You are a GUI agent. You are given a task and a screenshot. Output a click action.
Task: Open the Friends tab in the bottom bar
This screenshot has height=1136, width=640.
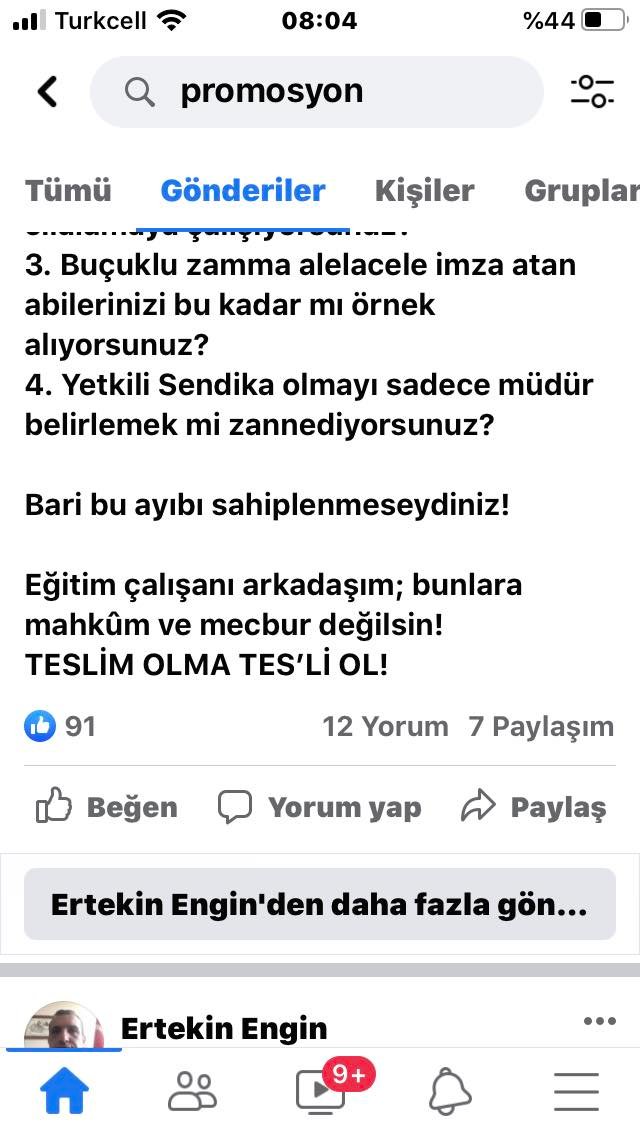(x=192, y=1091)
